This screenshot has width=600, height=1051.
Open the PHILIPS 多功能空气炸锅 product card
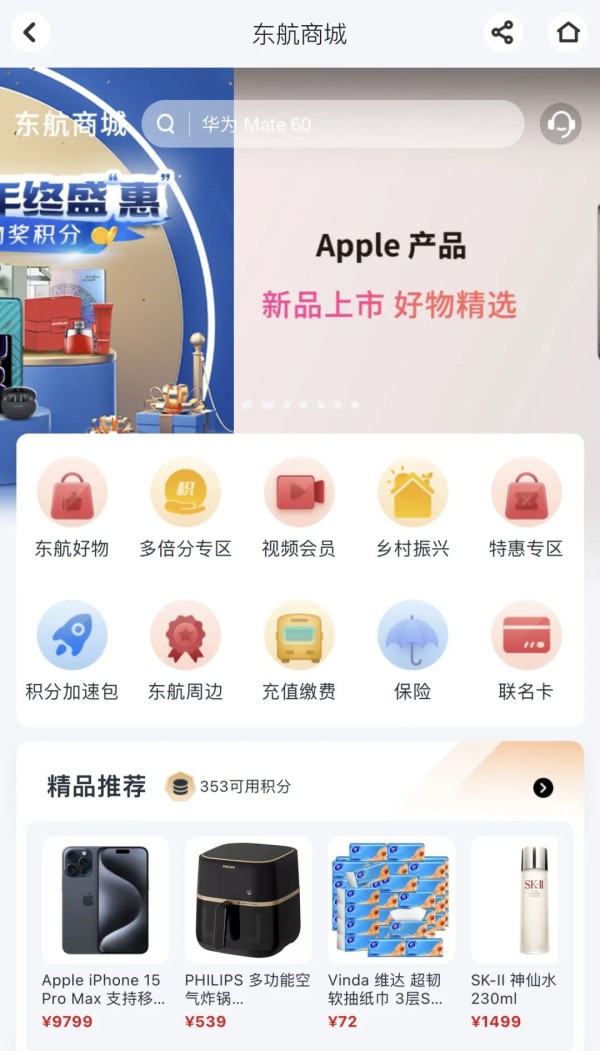pos(248,933)
